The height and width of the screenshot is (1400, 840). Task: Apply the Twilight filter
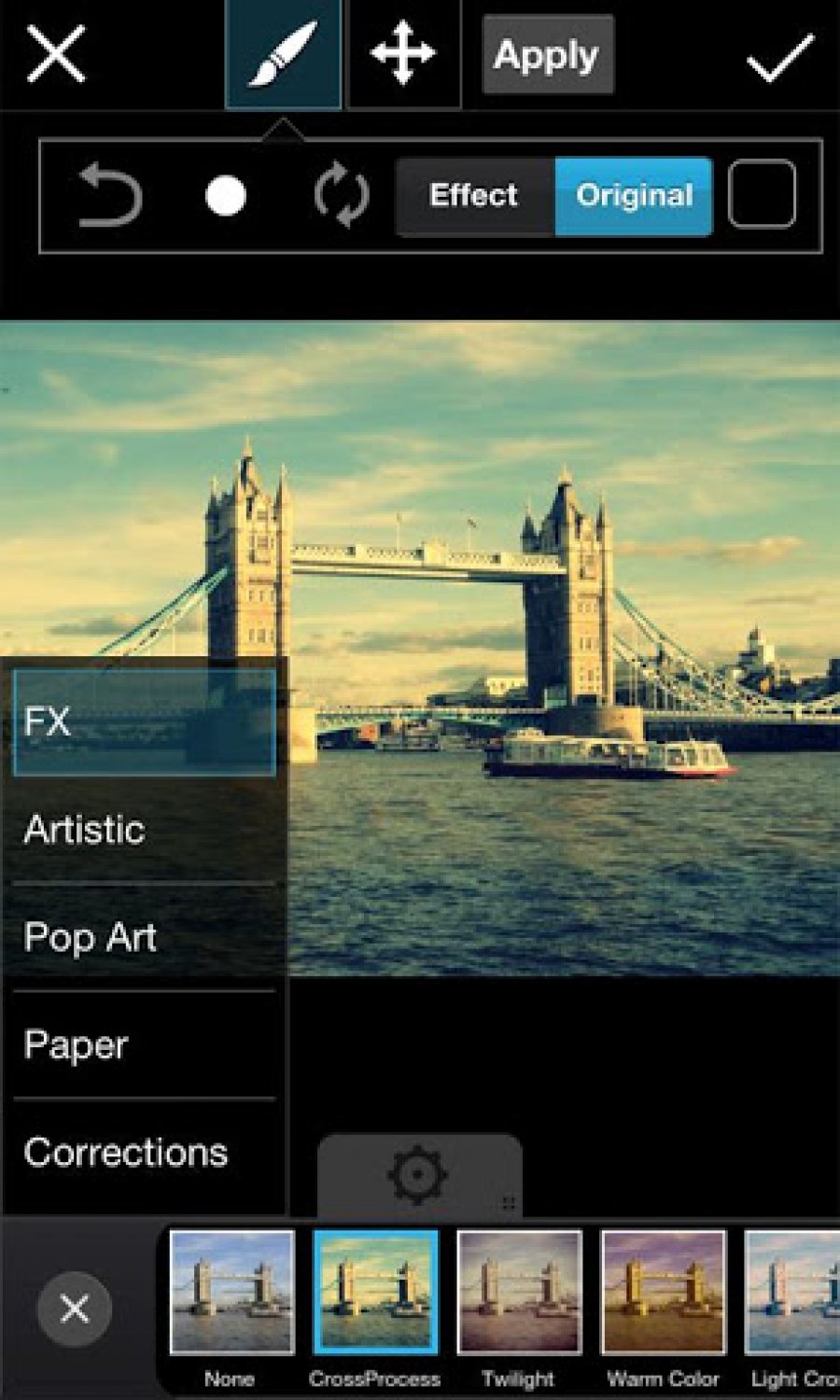click(519, 1293)
